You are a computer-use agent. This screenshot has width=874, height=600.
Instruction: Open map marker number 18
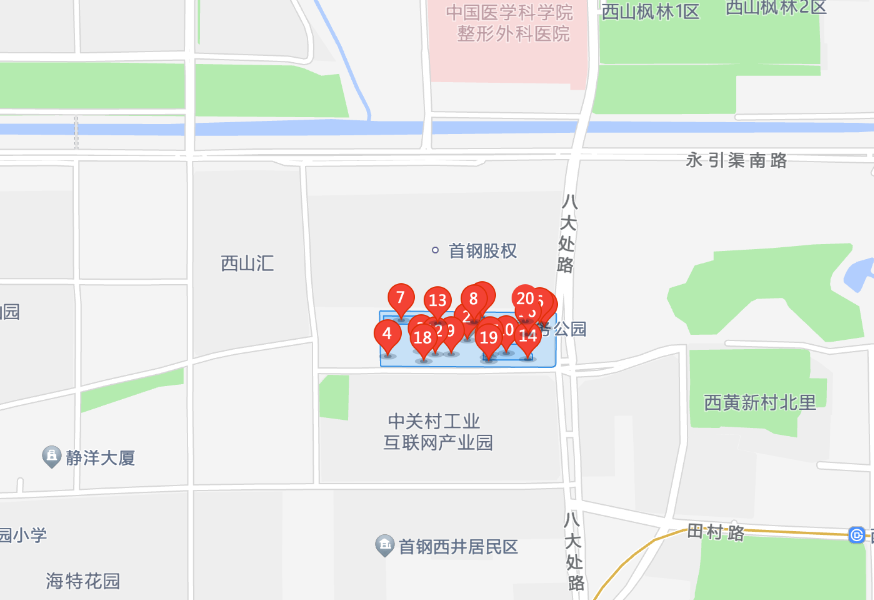tap(423, 338)
